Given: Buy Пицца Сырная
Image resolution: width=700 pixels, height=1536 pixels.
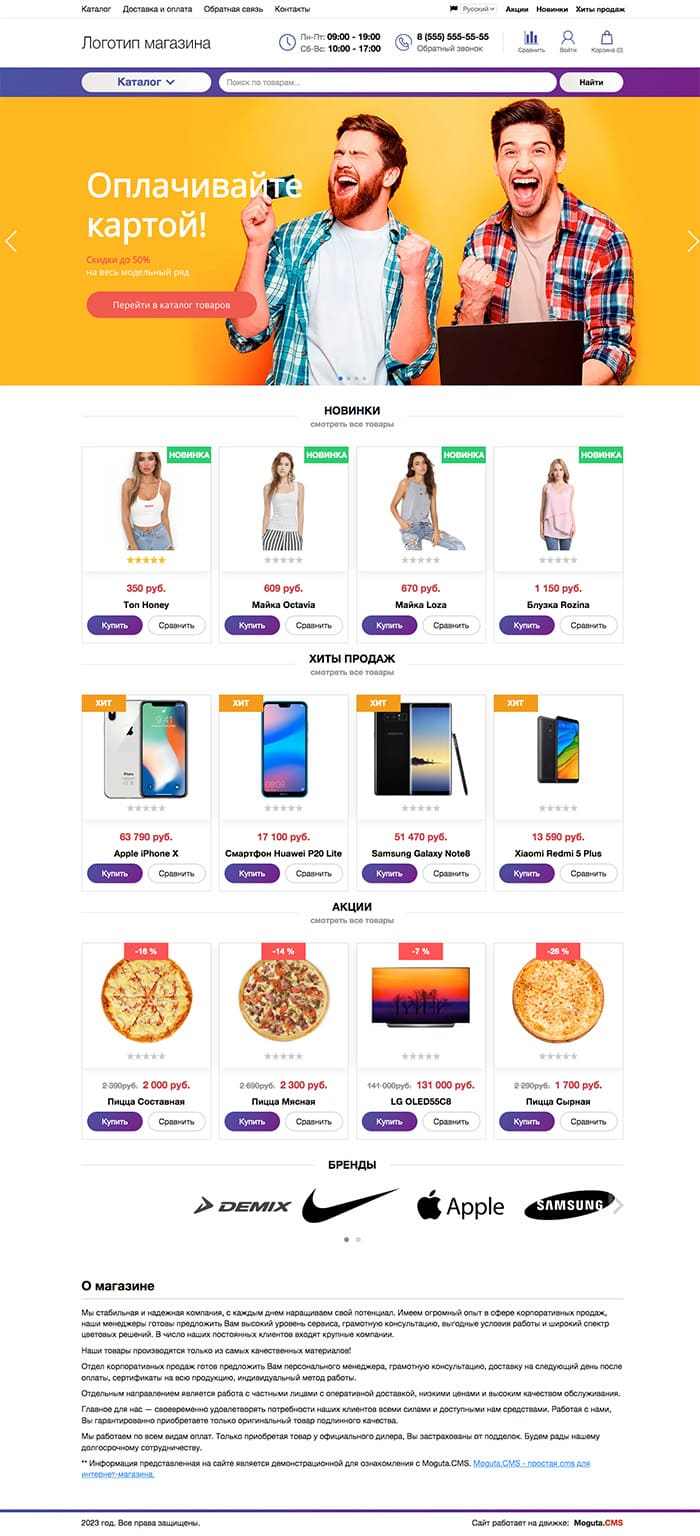Looking at the screenshot, I should (526, 1122).
